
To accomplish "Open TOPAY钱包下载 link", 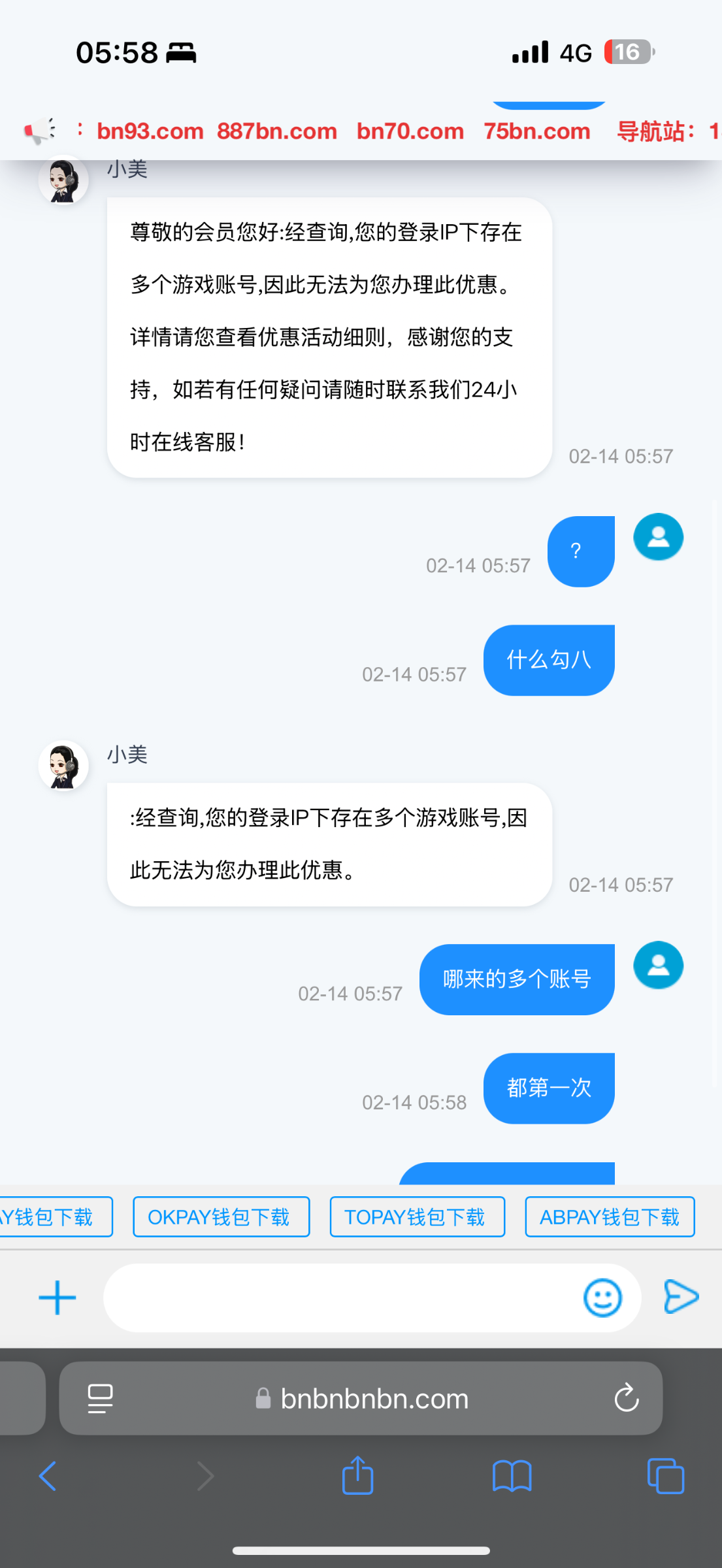I will click(417, 1217).
